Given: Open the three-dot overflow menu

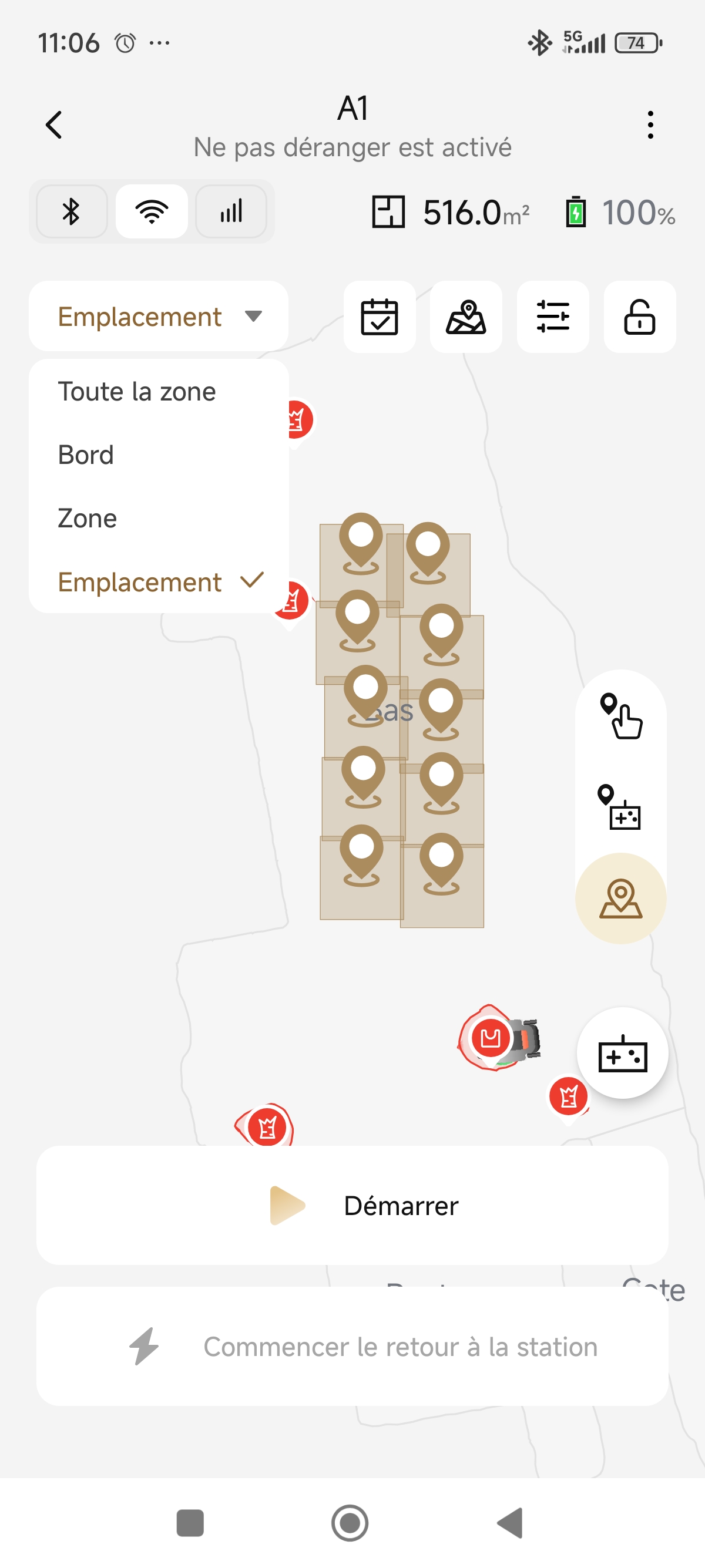Looking at the screenshot, I should [x=650, y=125].
